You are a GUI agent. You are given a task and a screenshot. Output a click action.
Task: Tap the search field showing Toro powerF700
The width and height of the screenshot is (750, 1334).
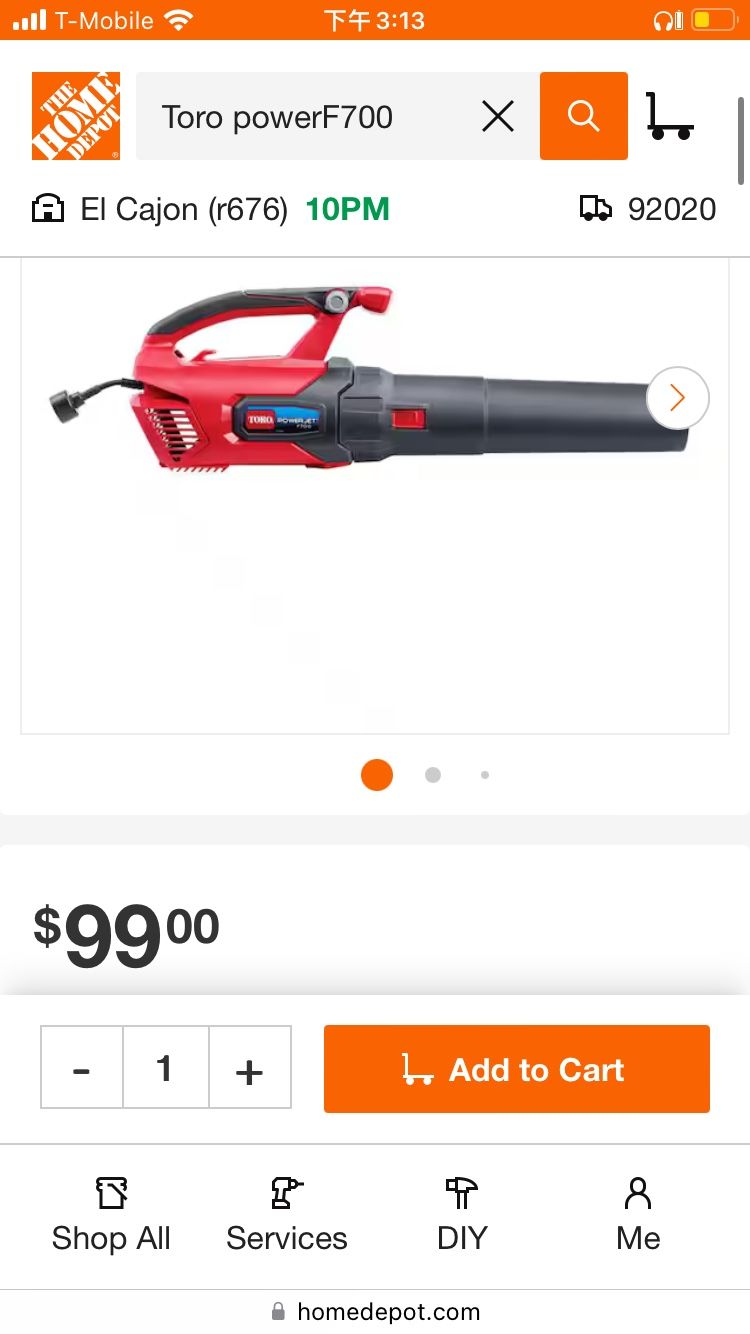point(300,115)
